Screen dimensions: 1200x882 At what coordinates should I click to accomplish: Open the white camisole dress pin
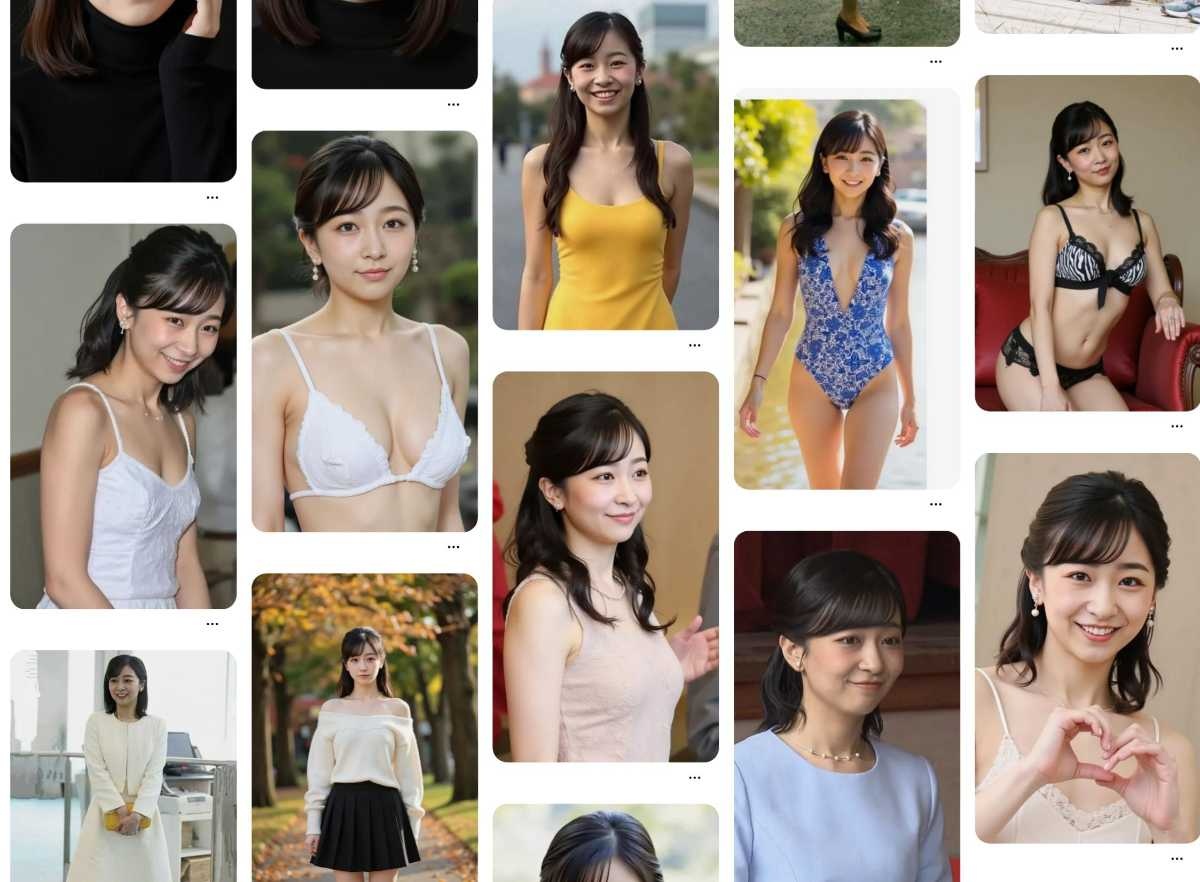[x=123, y=416]
